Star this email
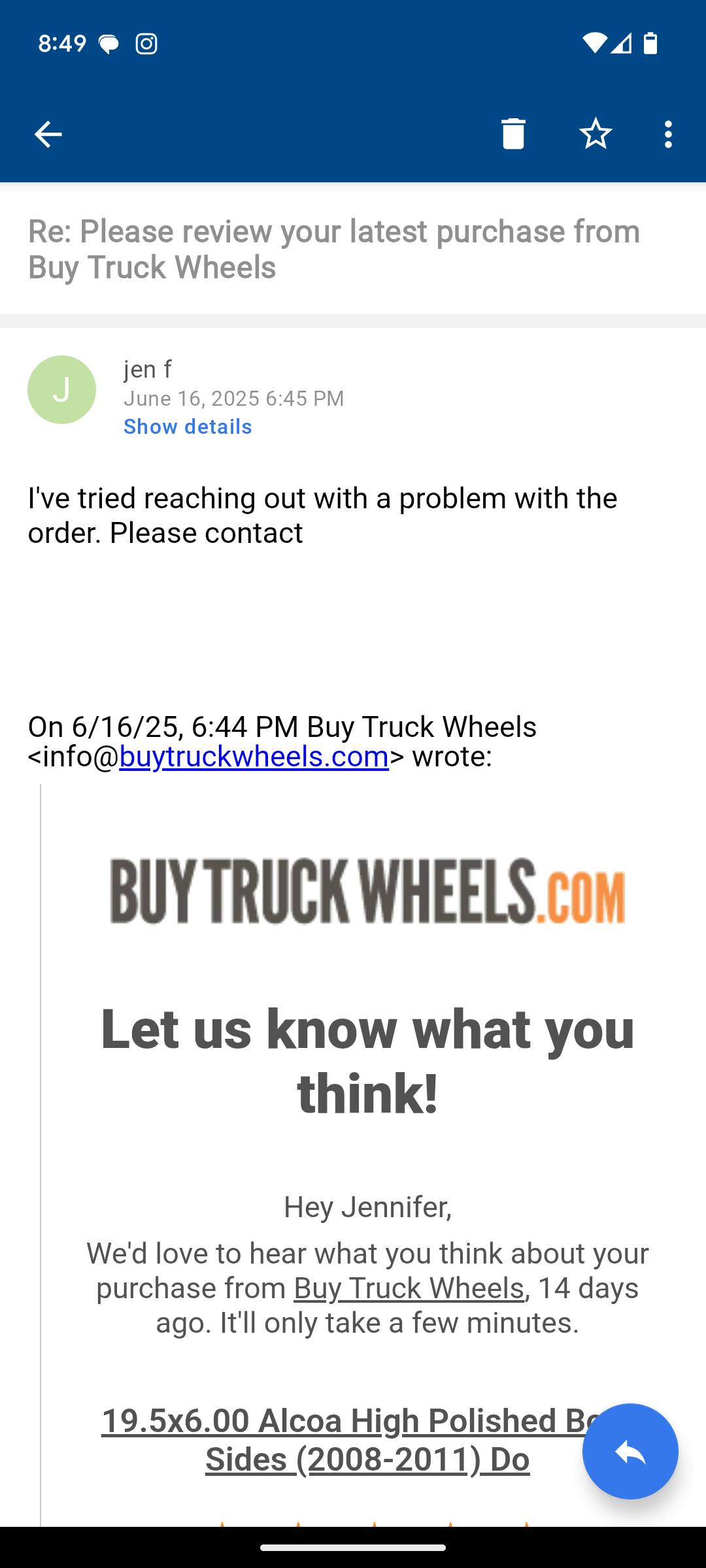The height and width of the screenshot is (1568, 706). (596, 135)
